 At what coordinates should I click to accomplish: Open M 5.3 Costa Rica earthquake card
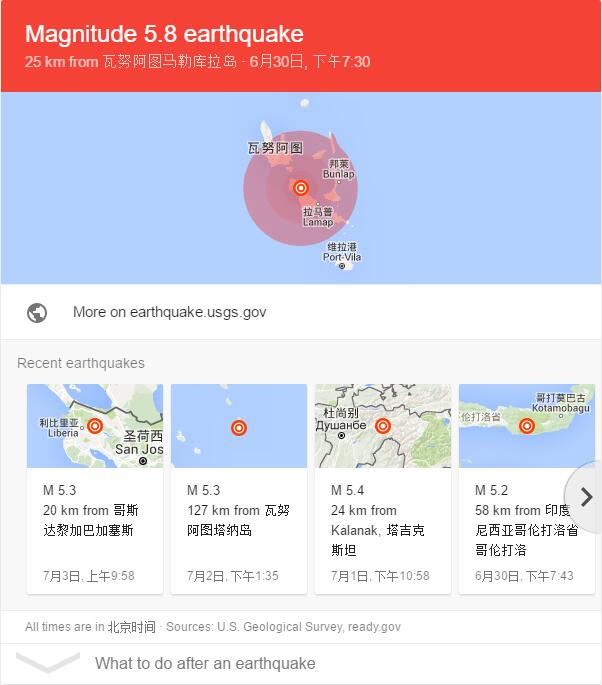[95, 488]
